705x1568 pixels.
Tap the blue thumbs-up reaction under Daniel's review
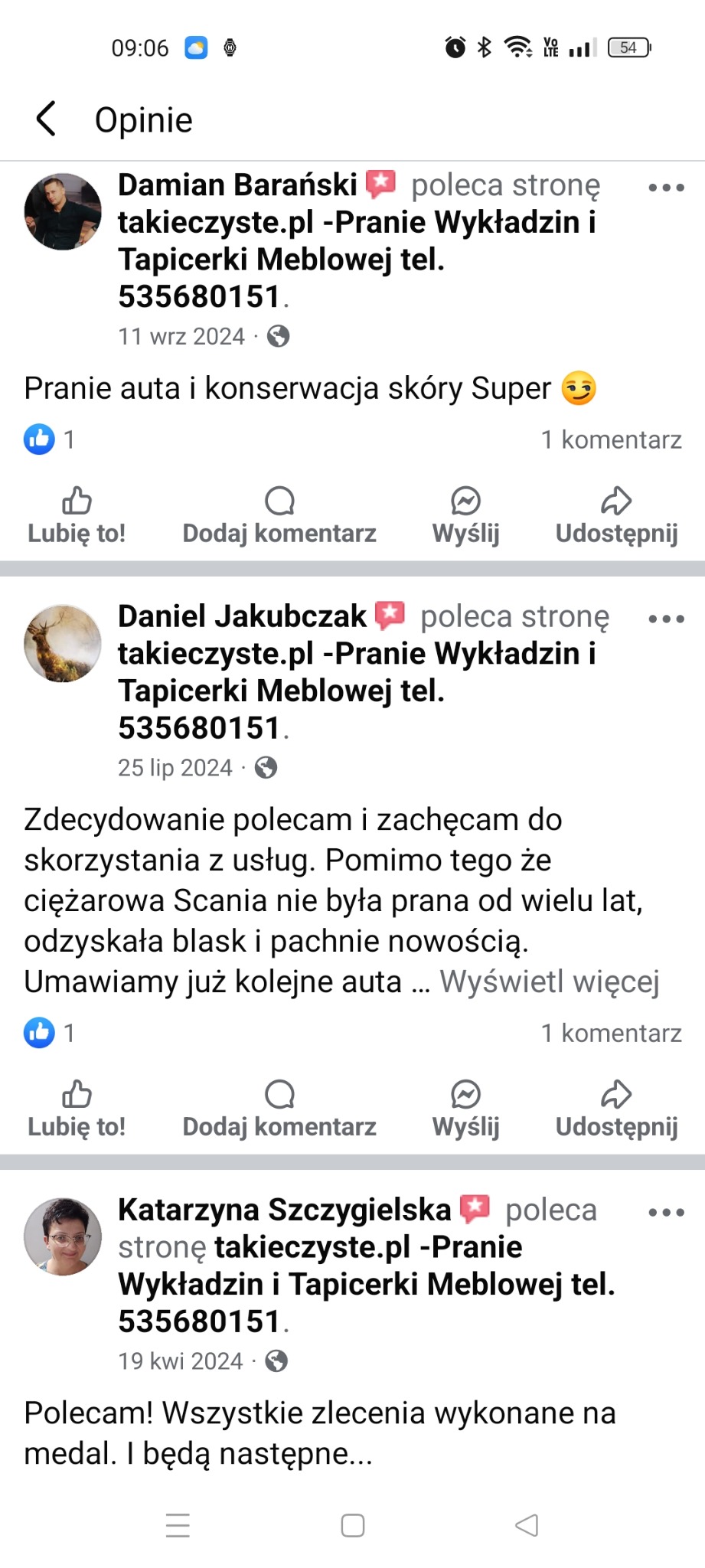[x=38, y=1033]
